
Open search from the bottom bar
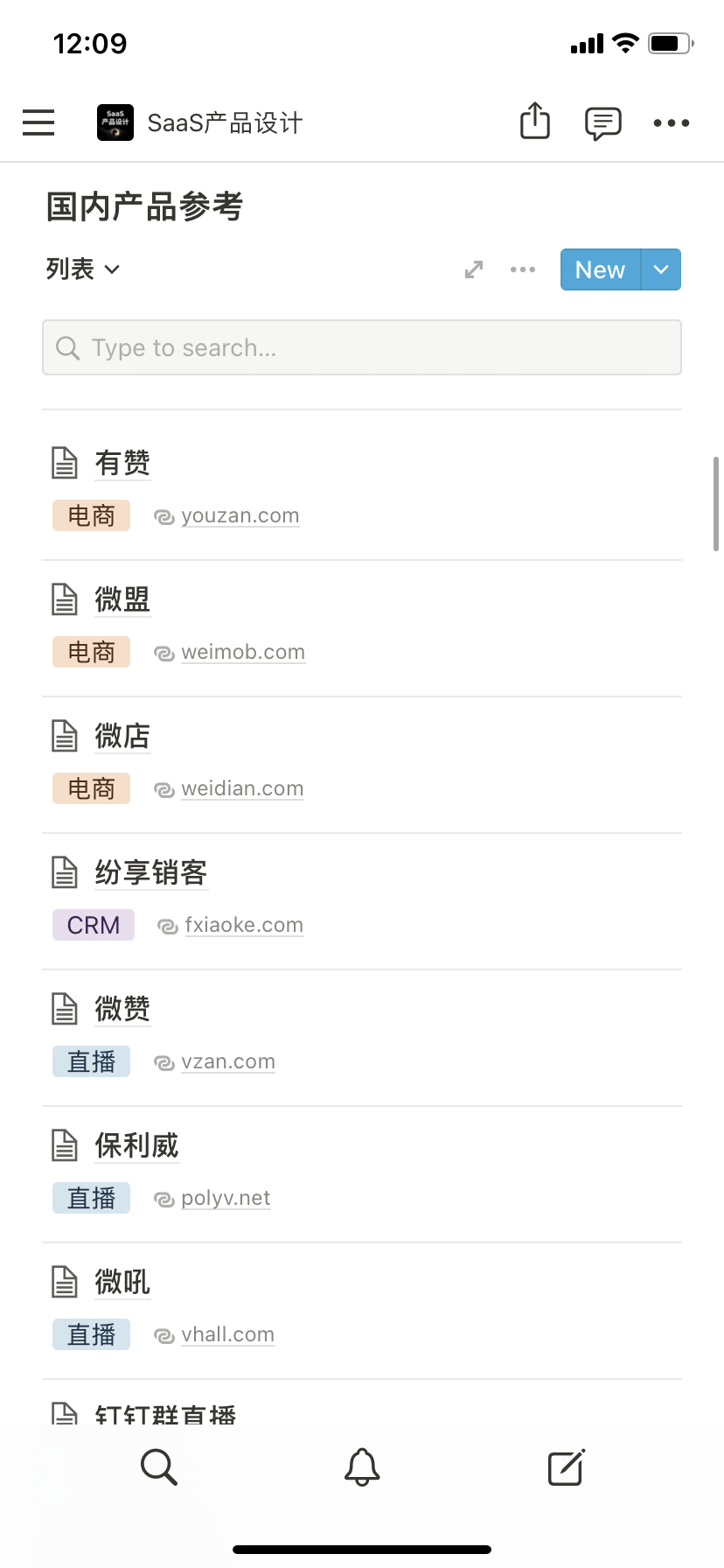159,1467
